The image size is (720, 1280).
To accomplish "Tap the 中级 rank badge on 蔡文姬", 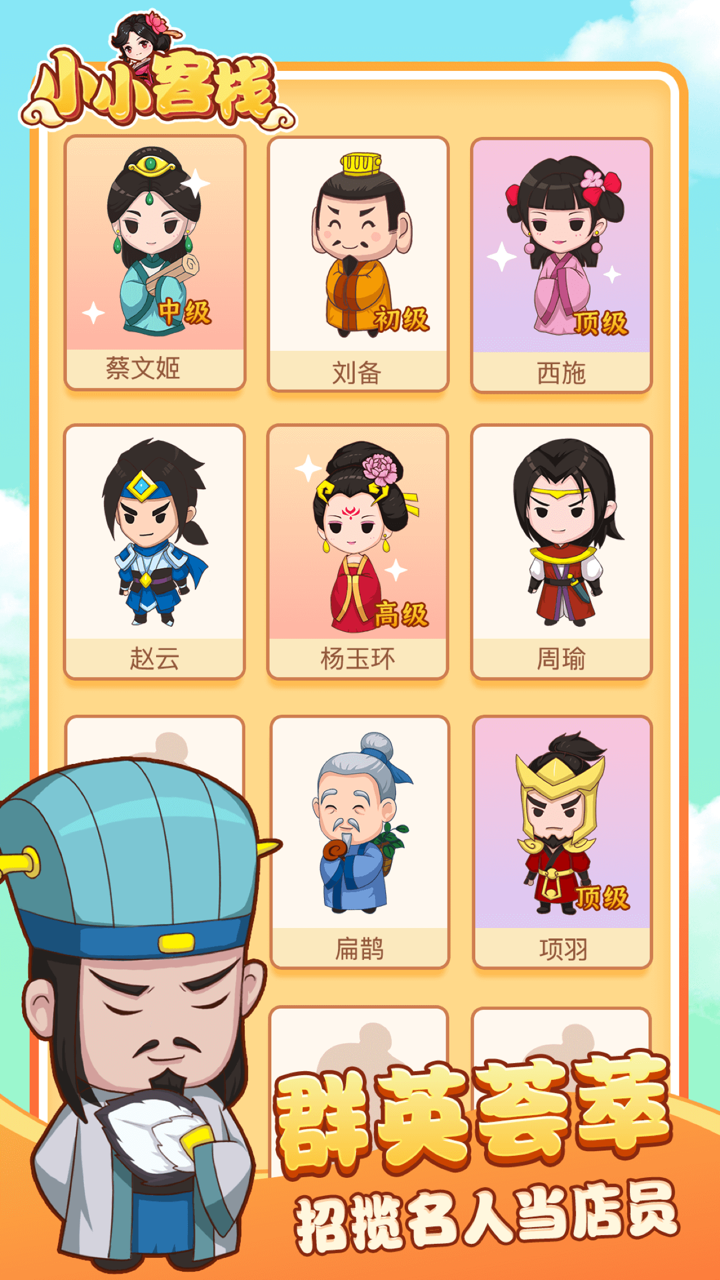I will click(182, 312).
